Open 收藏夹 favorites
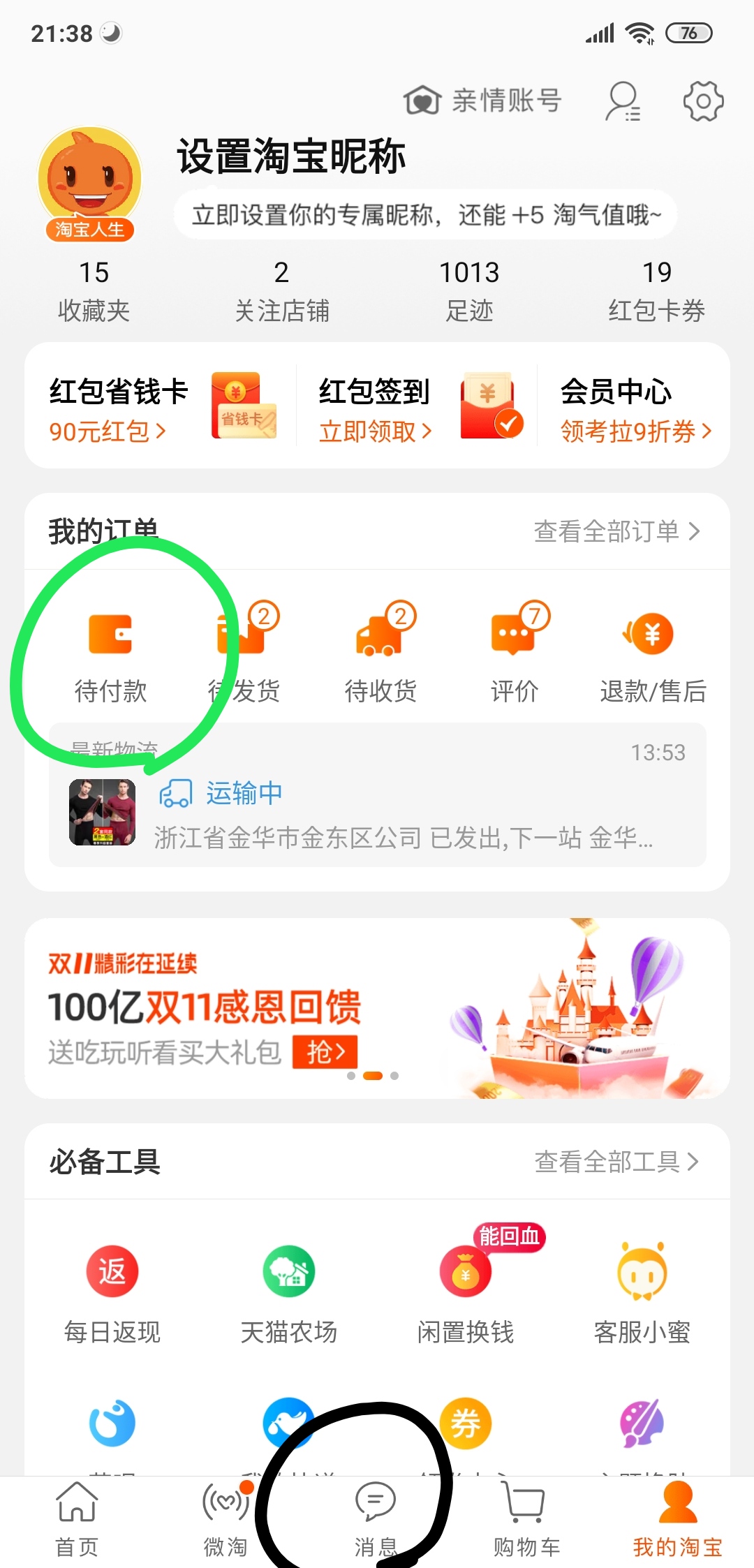 point(94,291)
